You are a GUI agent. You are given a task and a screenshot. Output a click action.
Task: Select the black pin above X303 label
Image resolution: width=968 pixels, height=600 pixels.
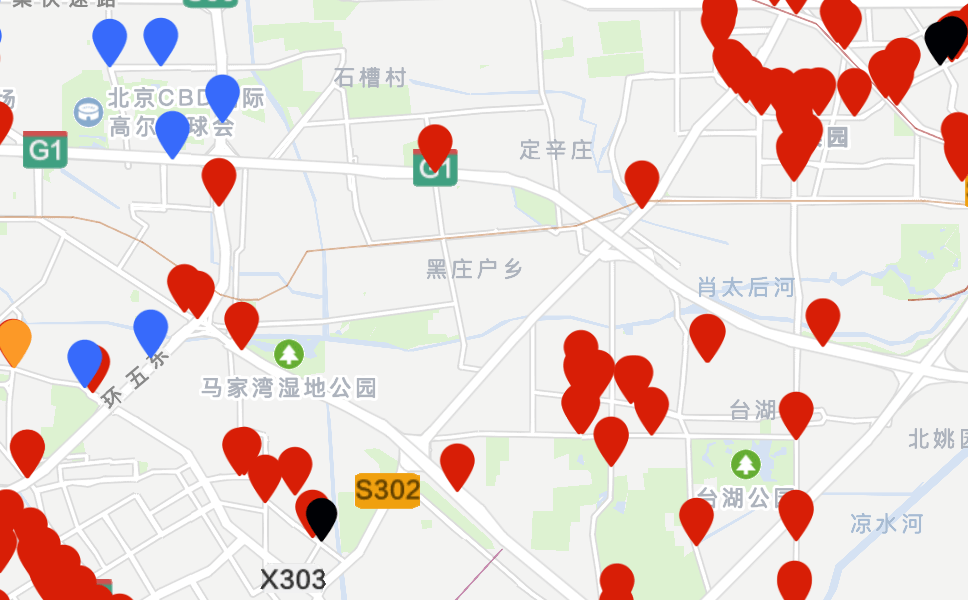[x=321, y=515]
